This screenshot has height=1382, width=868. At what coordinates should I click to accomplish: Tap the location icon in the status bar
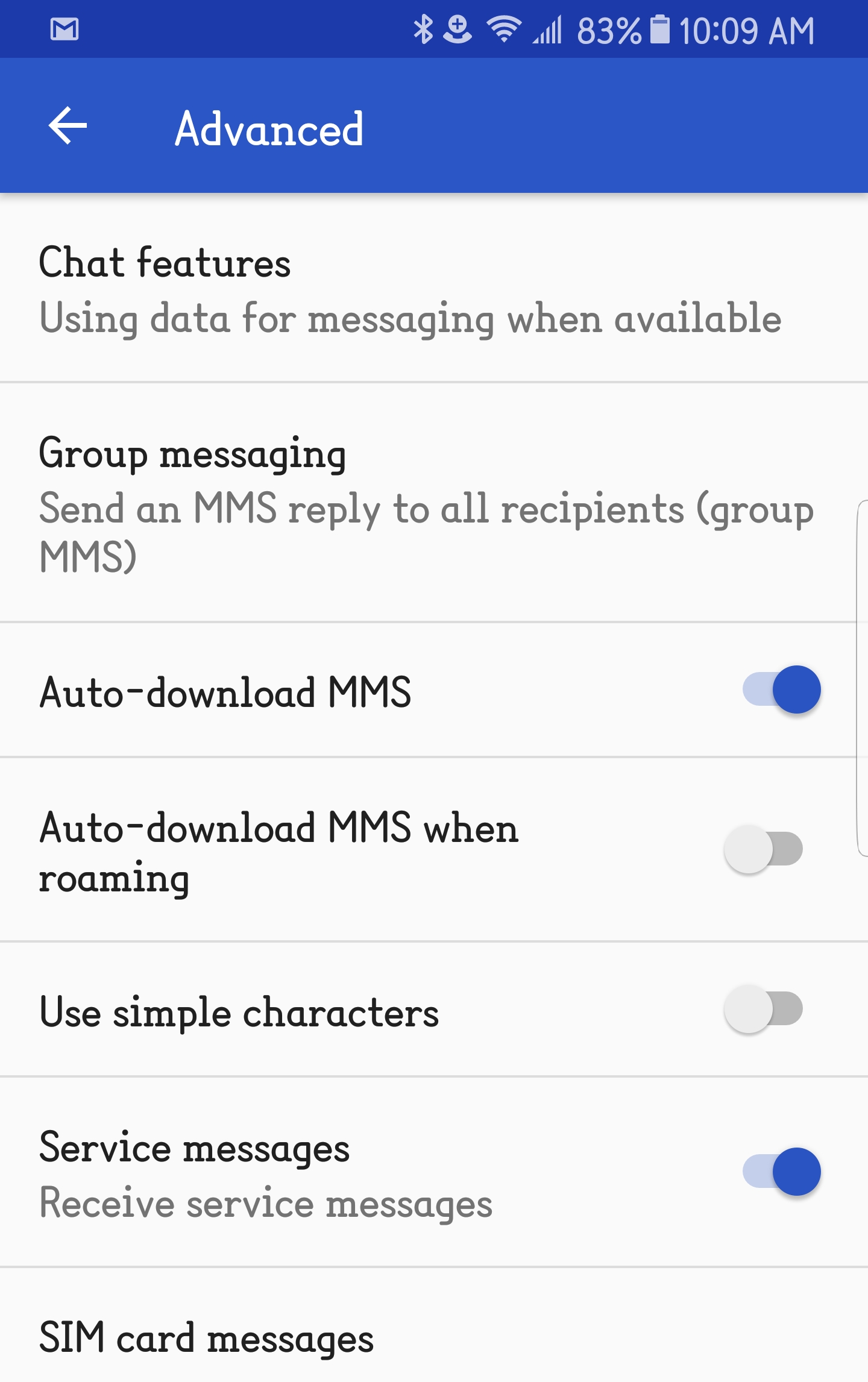tap(458, 29)
